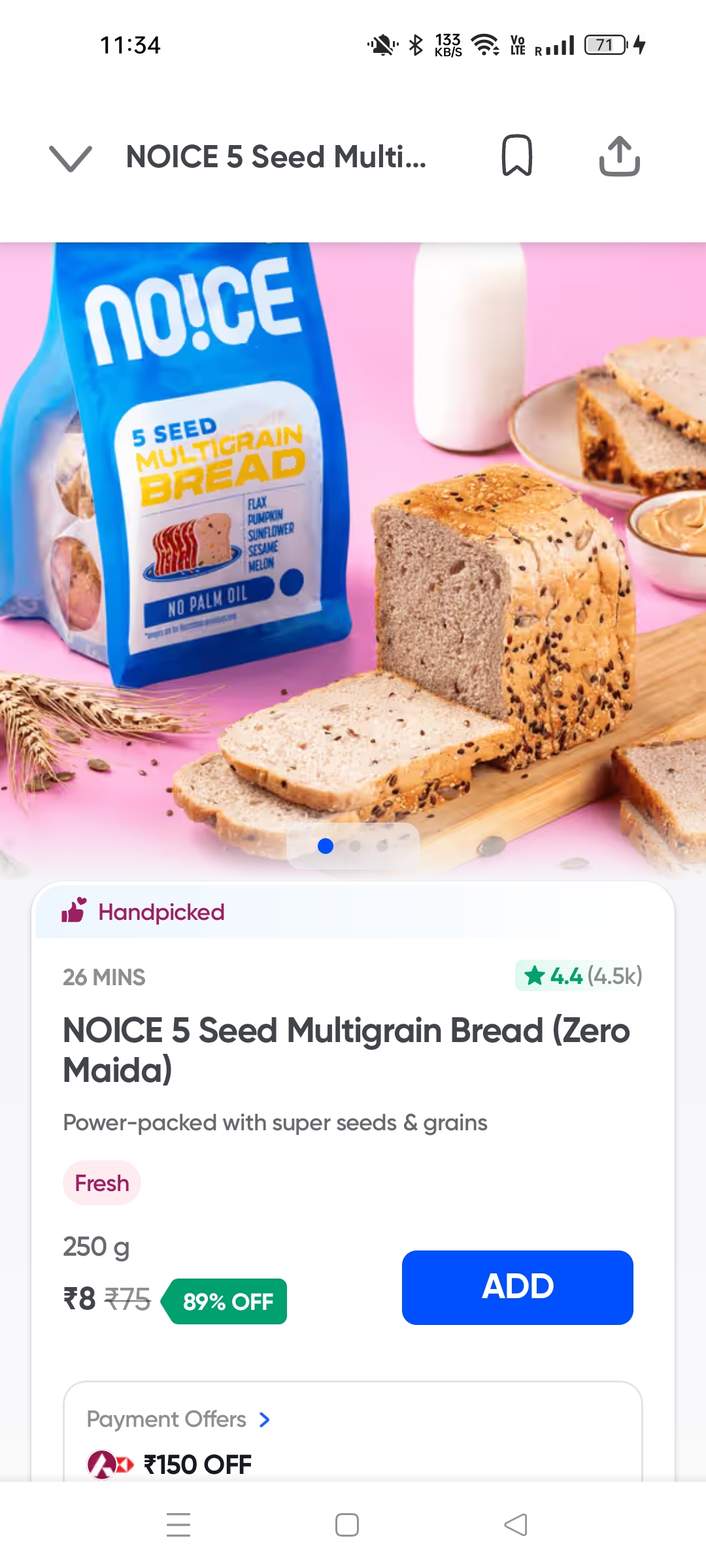Bookmark the NOICE bread product

click(x=516, y=156)
